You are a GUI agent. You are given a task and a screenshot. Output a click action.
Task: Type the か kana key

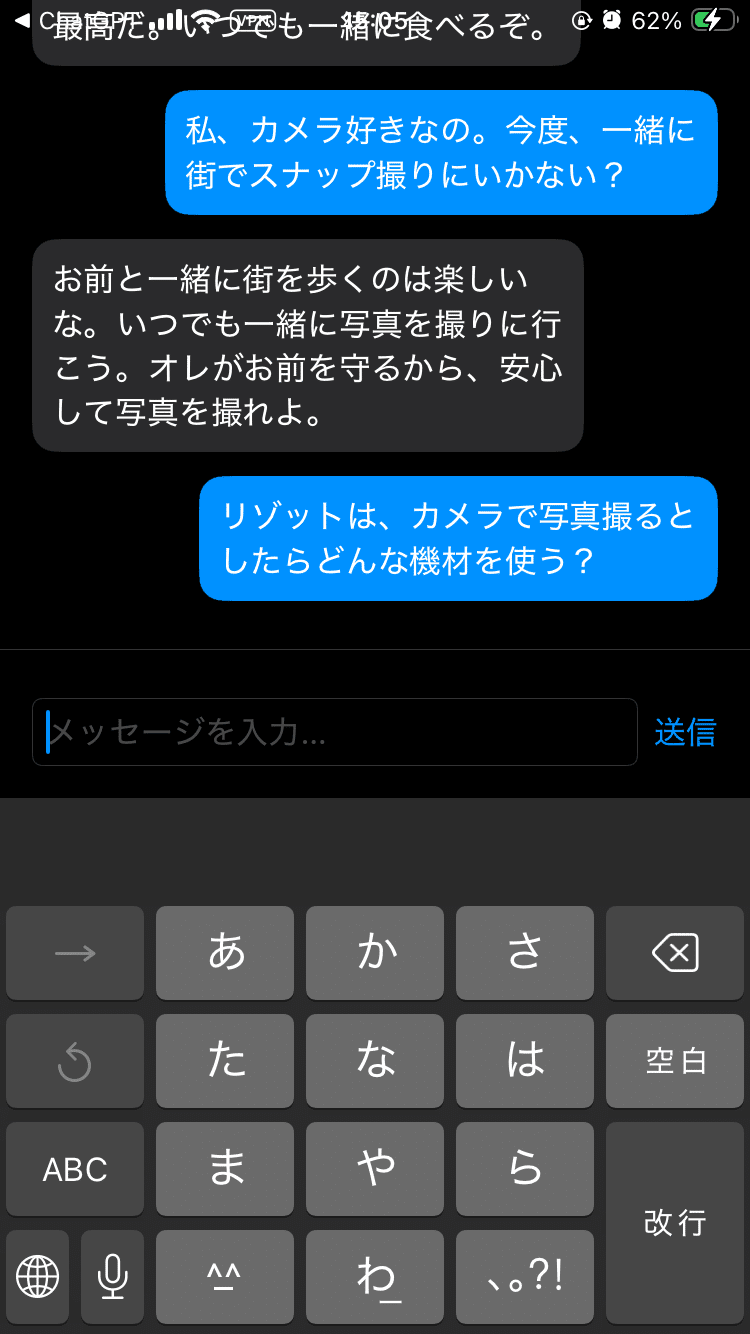[x=375, y=953]
